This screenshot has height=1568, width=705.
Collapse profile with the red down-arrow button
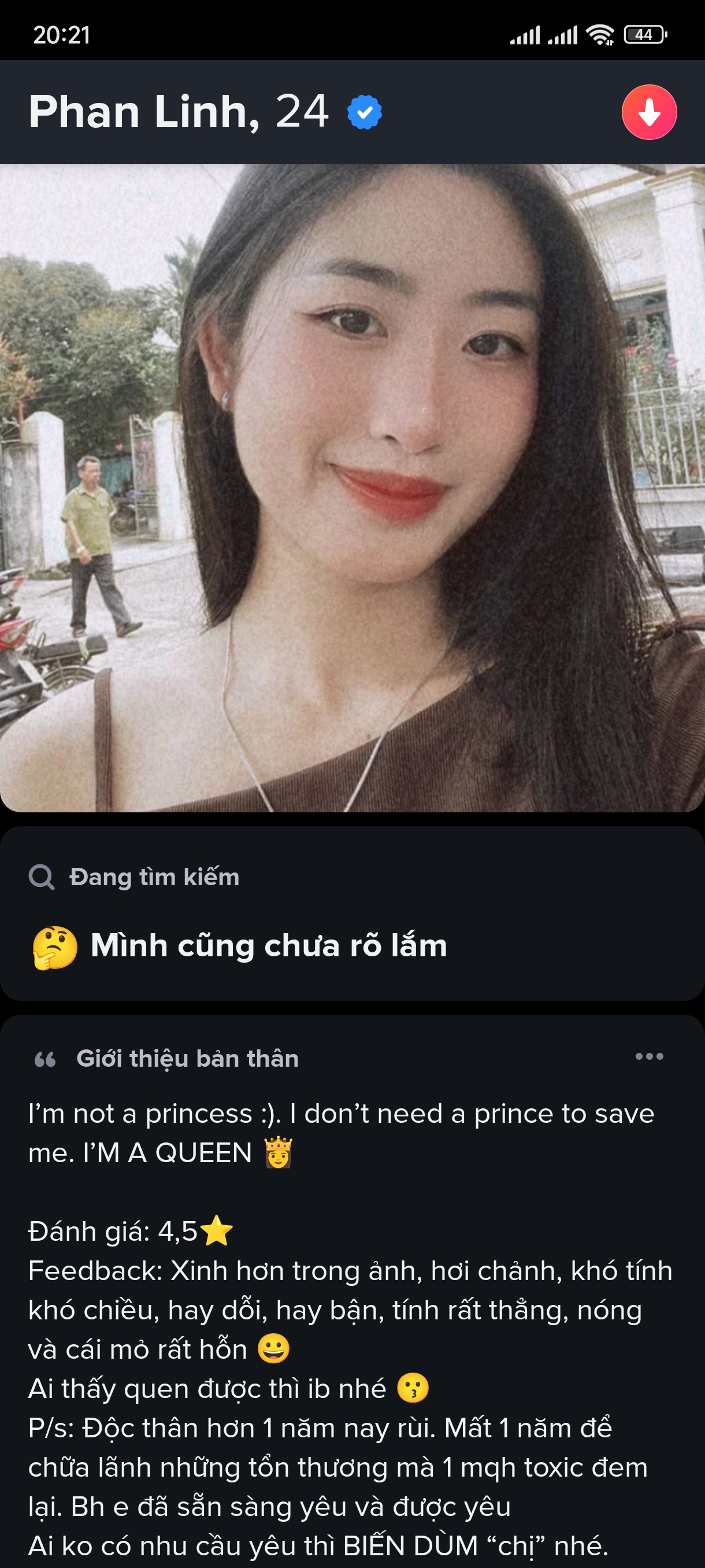(x=648, y=113)
